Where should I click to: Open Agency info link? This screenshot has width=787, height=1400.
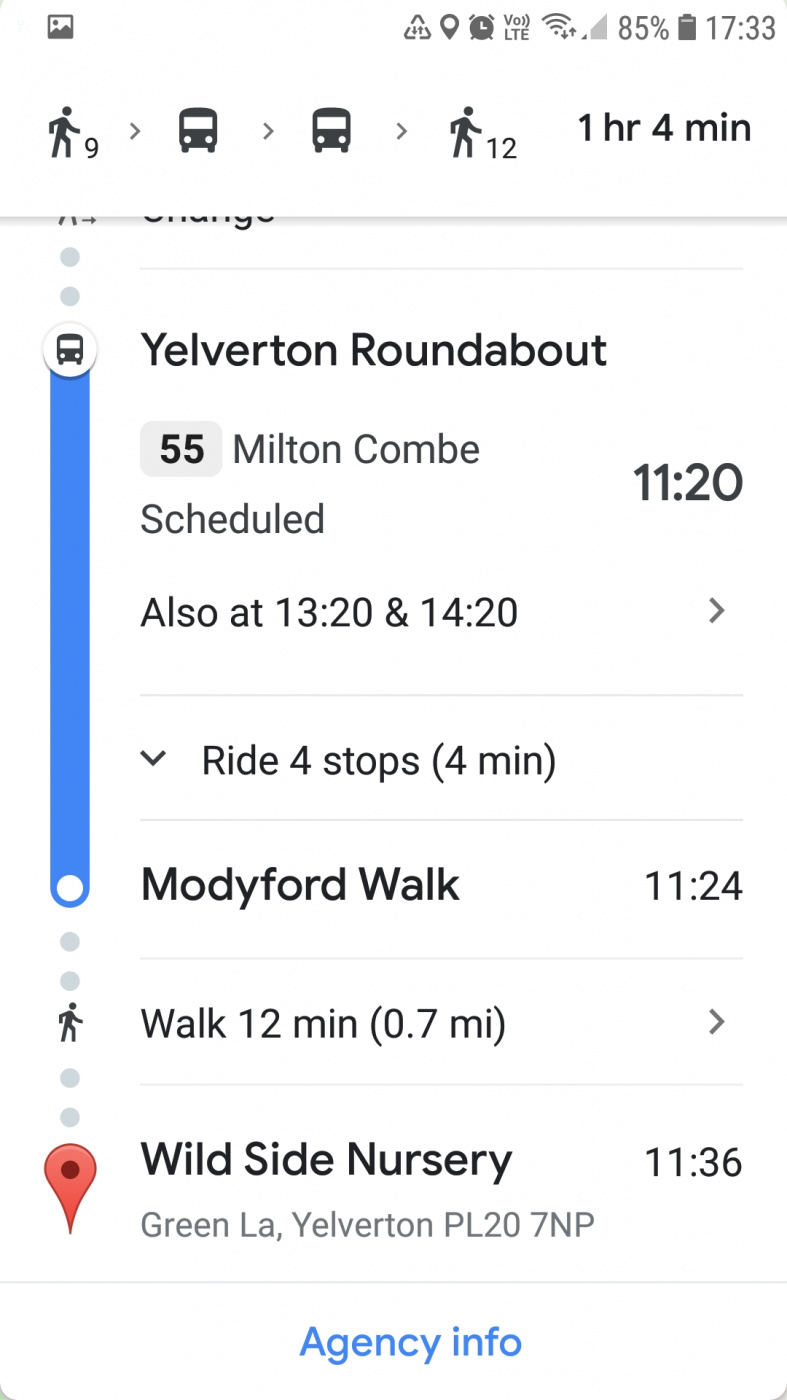click(x=410, y=1342)
